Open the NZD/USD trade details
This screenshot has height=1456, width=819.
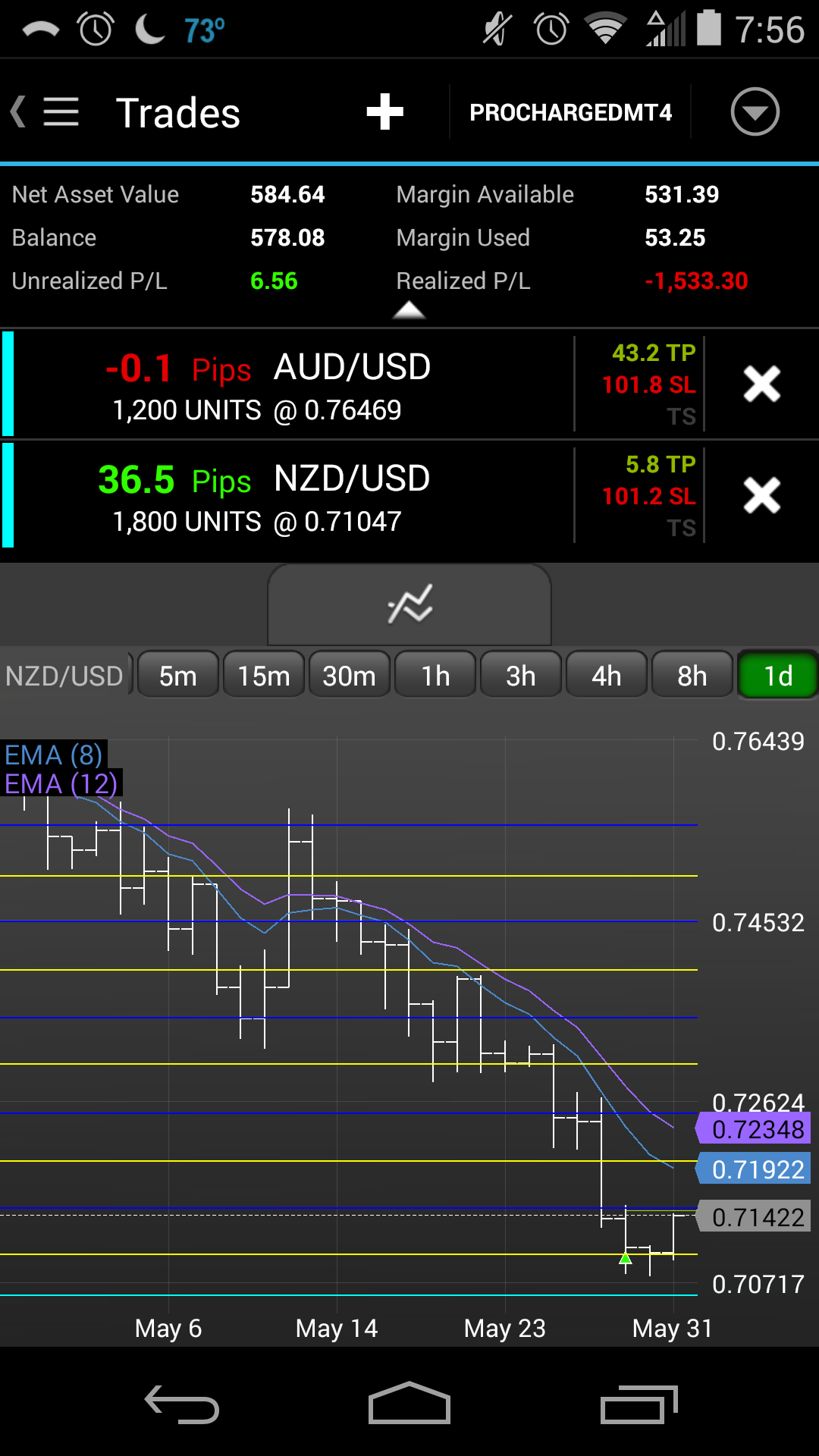pyautogui.click(x=288, y=497)
